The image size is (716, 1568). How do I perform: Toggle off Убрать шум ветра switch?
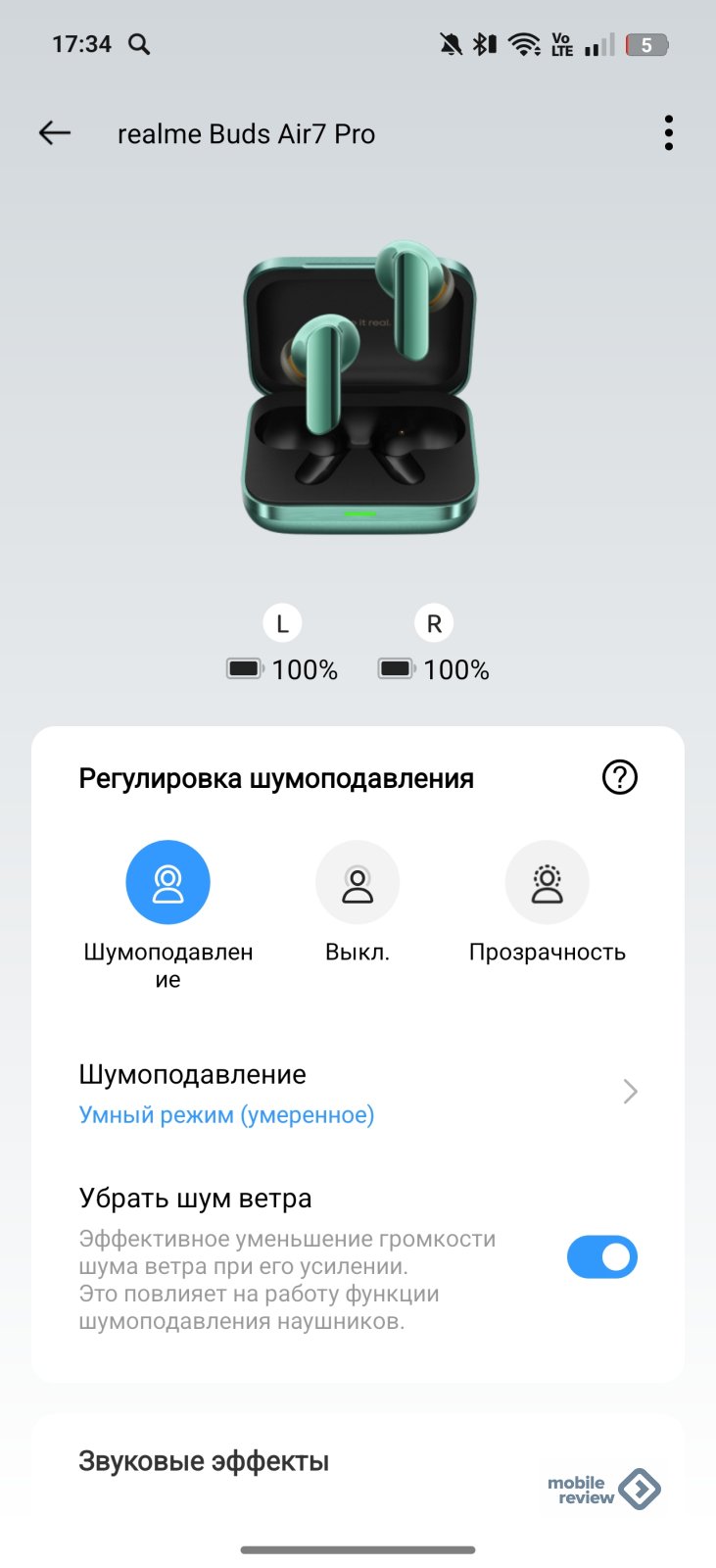[x=601, y=1257]
